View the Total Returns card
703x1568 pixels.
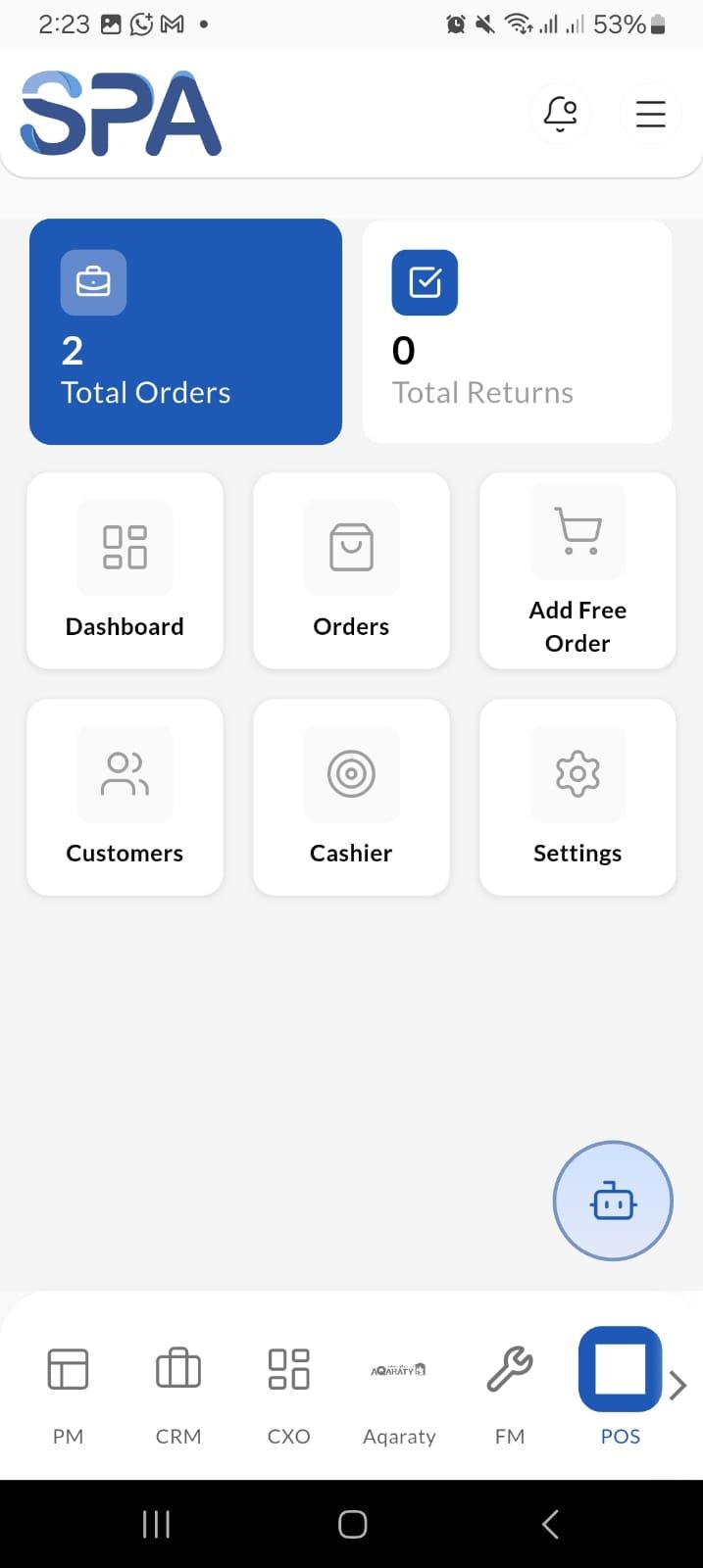click(517, 331)
